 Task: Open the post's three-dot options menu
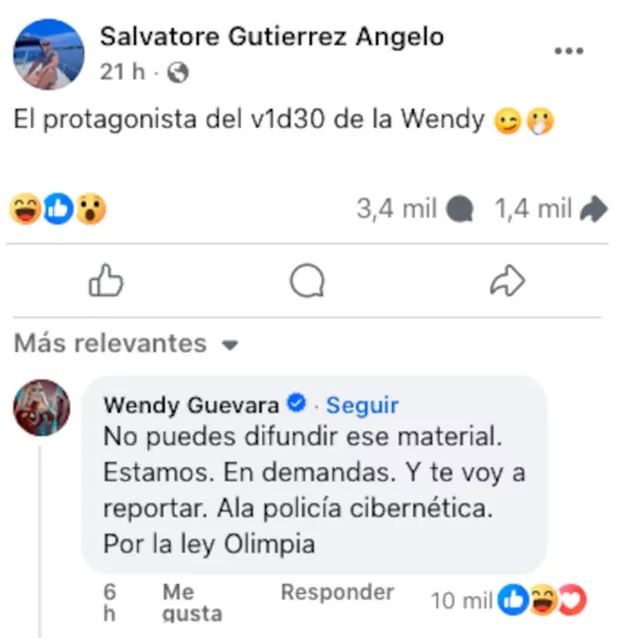pos(568,51)
